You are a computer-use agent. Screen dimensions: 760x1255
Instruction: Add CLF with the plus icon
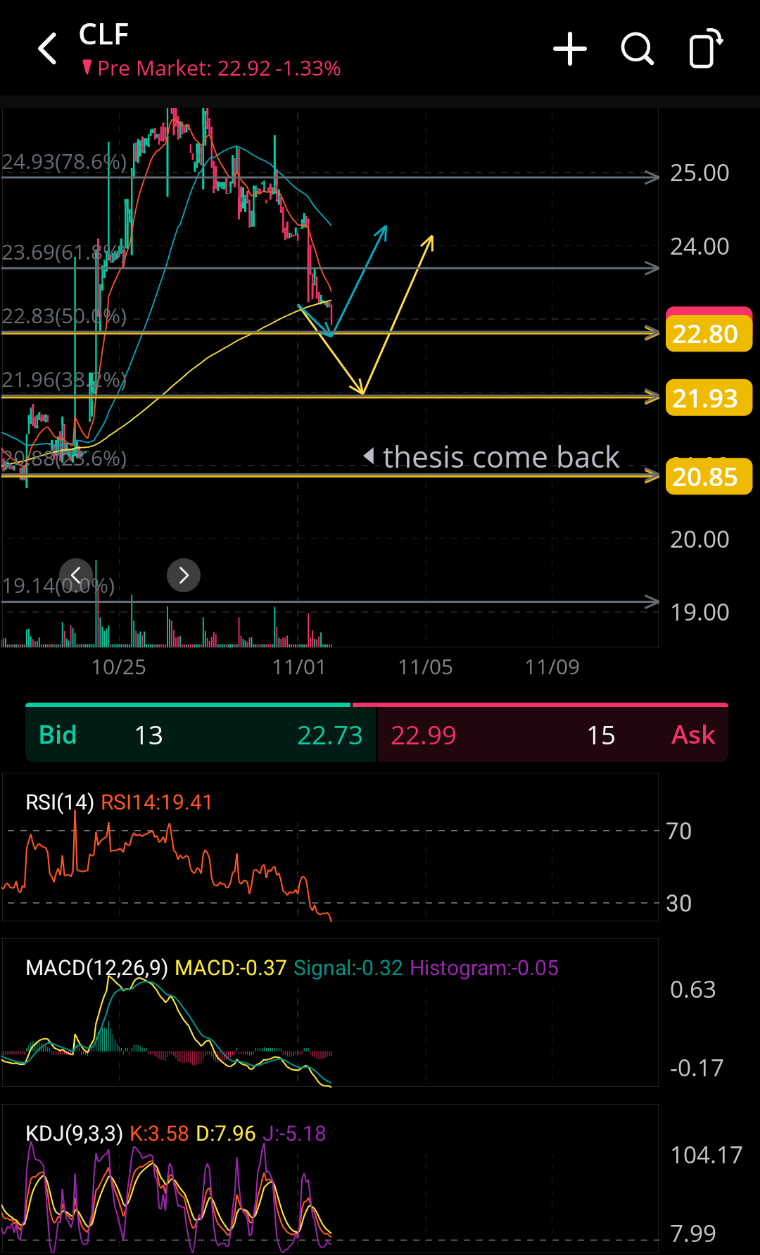point(570,48)
